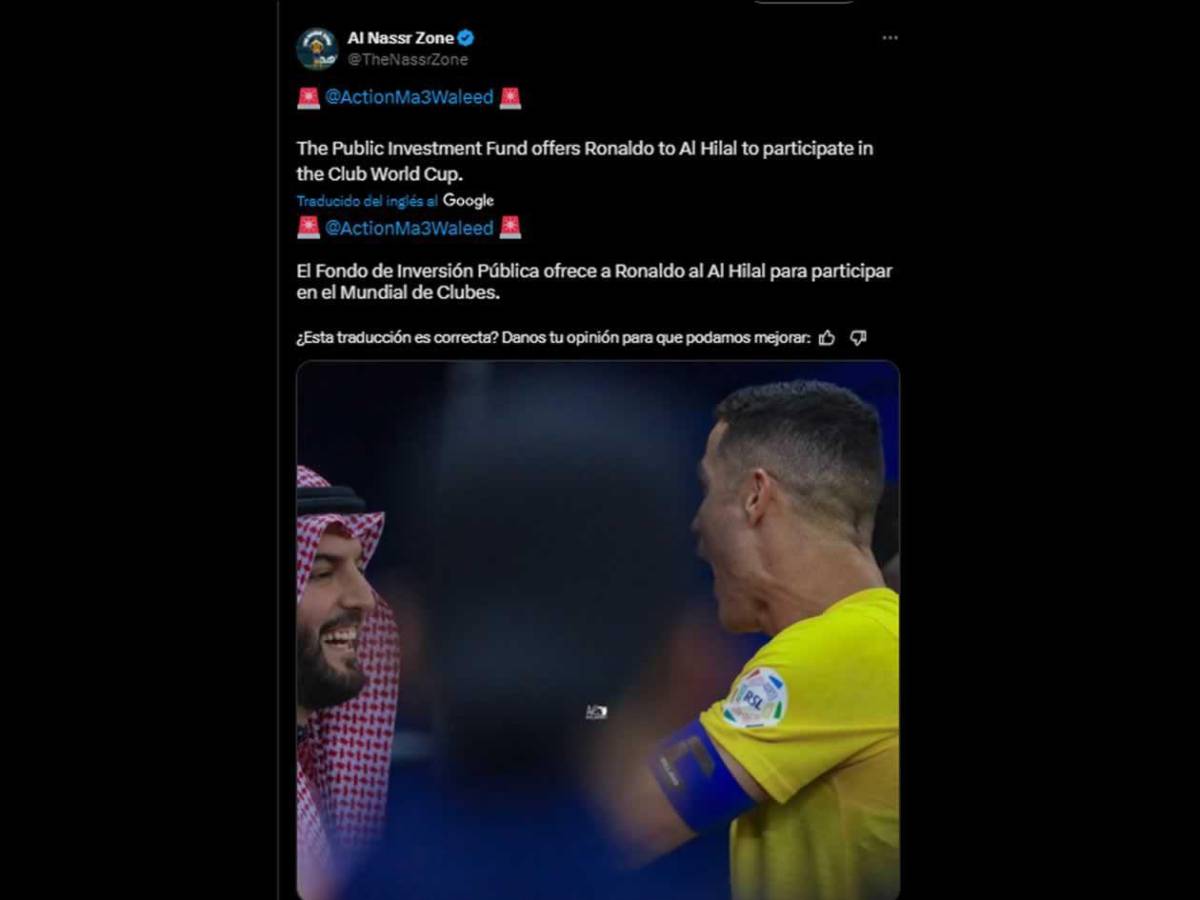1200x900 pixels.
Task: Open the @TheNassrZone account handle
Action: tap(407, 60)
